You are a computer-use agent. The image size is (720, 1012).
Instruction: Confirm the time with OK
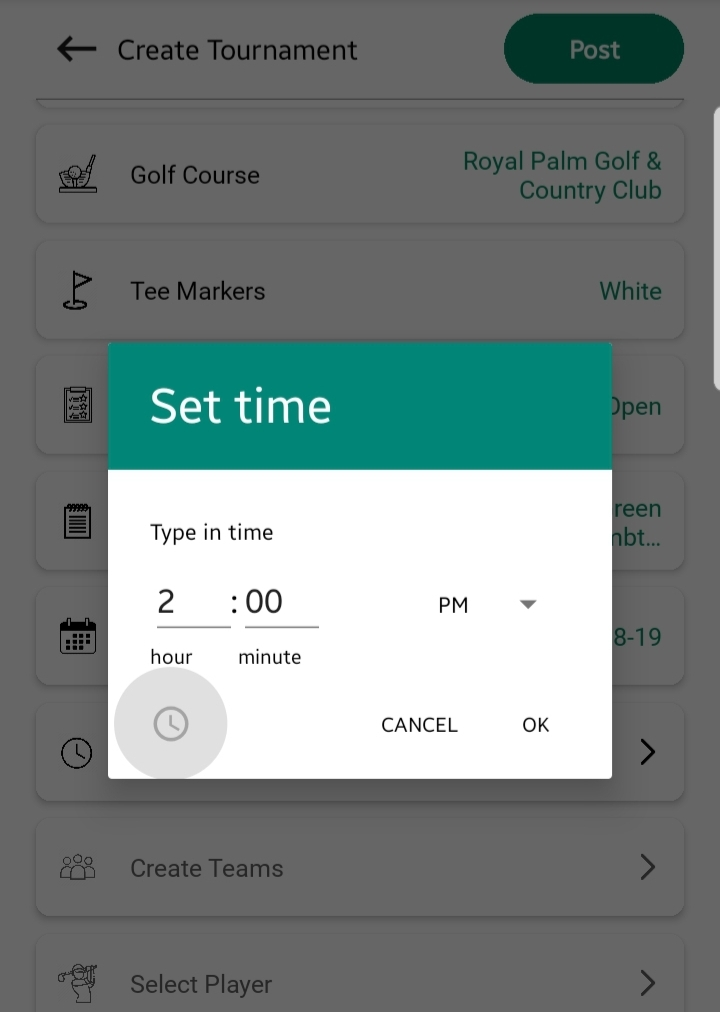(x=535, y=725)
